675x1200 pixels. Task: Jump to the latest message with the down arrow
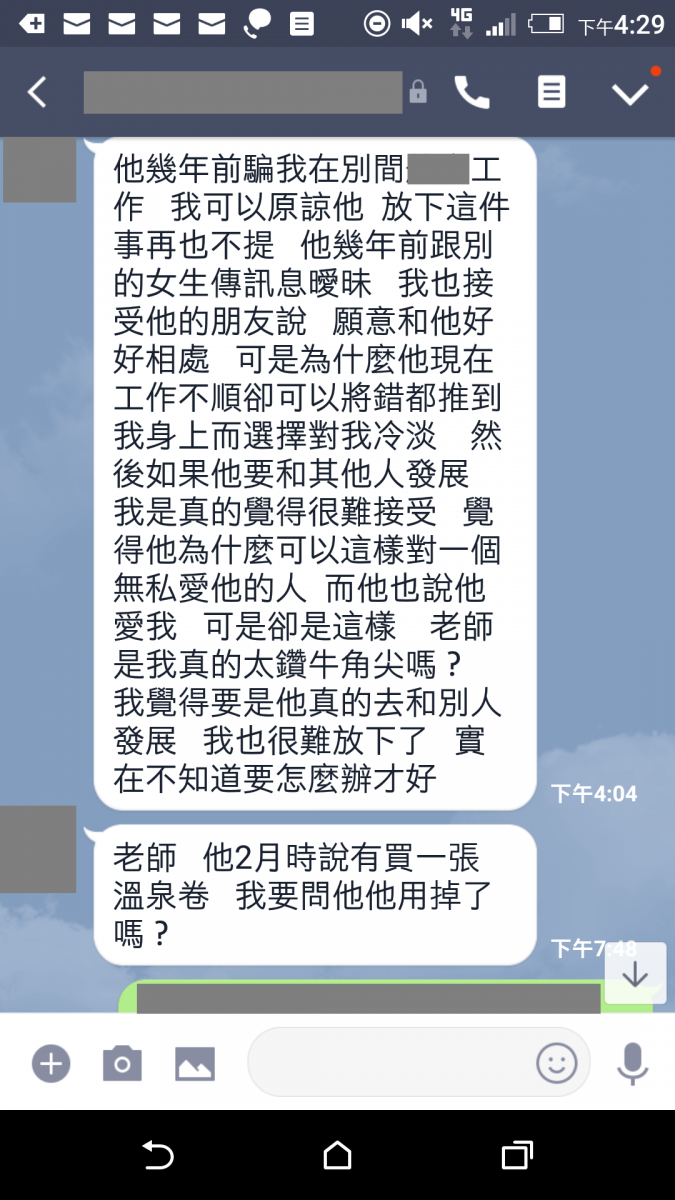point(635,973)
